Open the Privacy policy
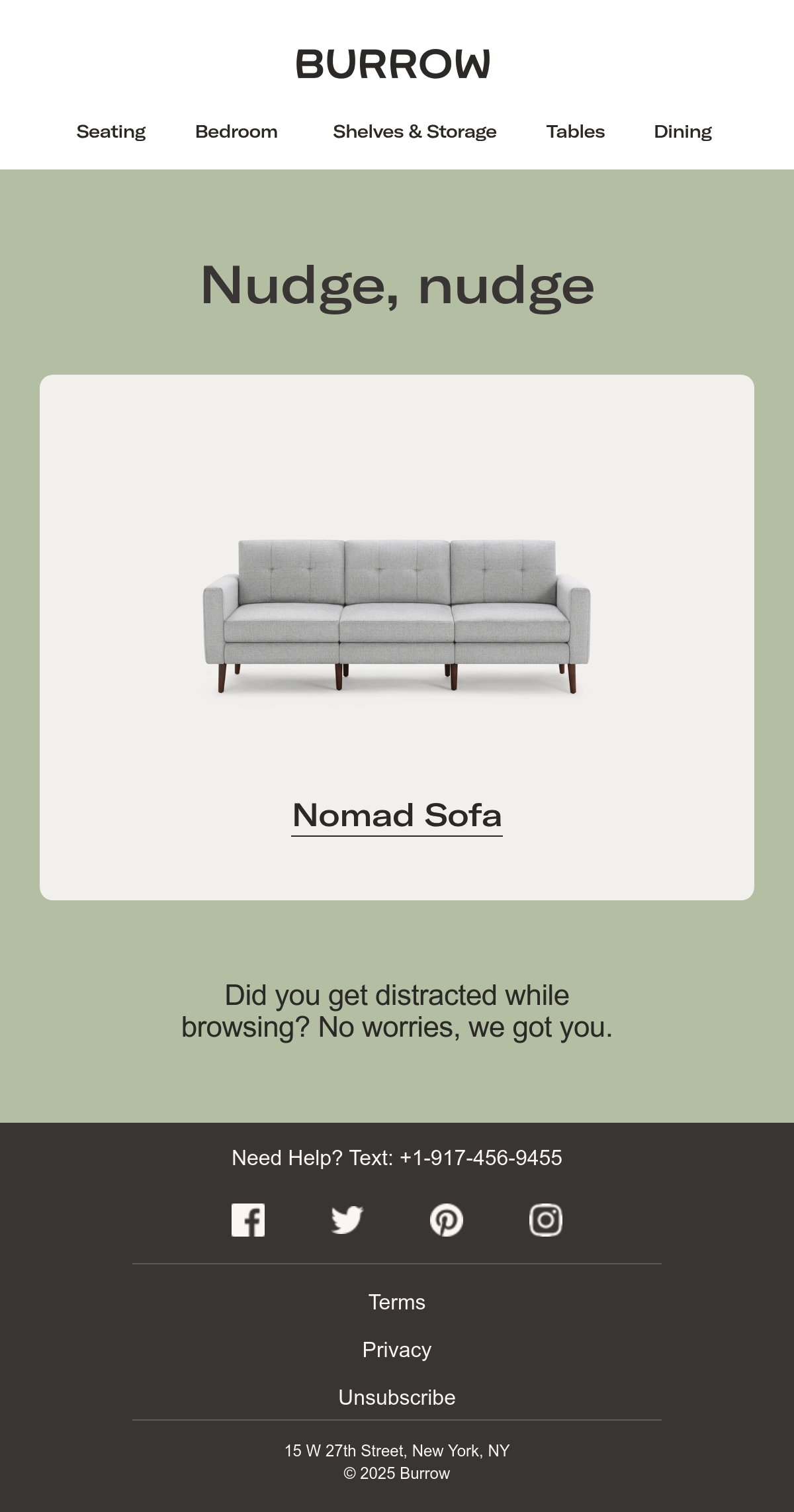 coord(397,1350)
